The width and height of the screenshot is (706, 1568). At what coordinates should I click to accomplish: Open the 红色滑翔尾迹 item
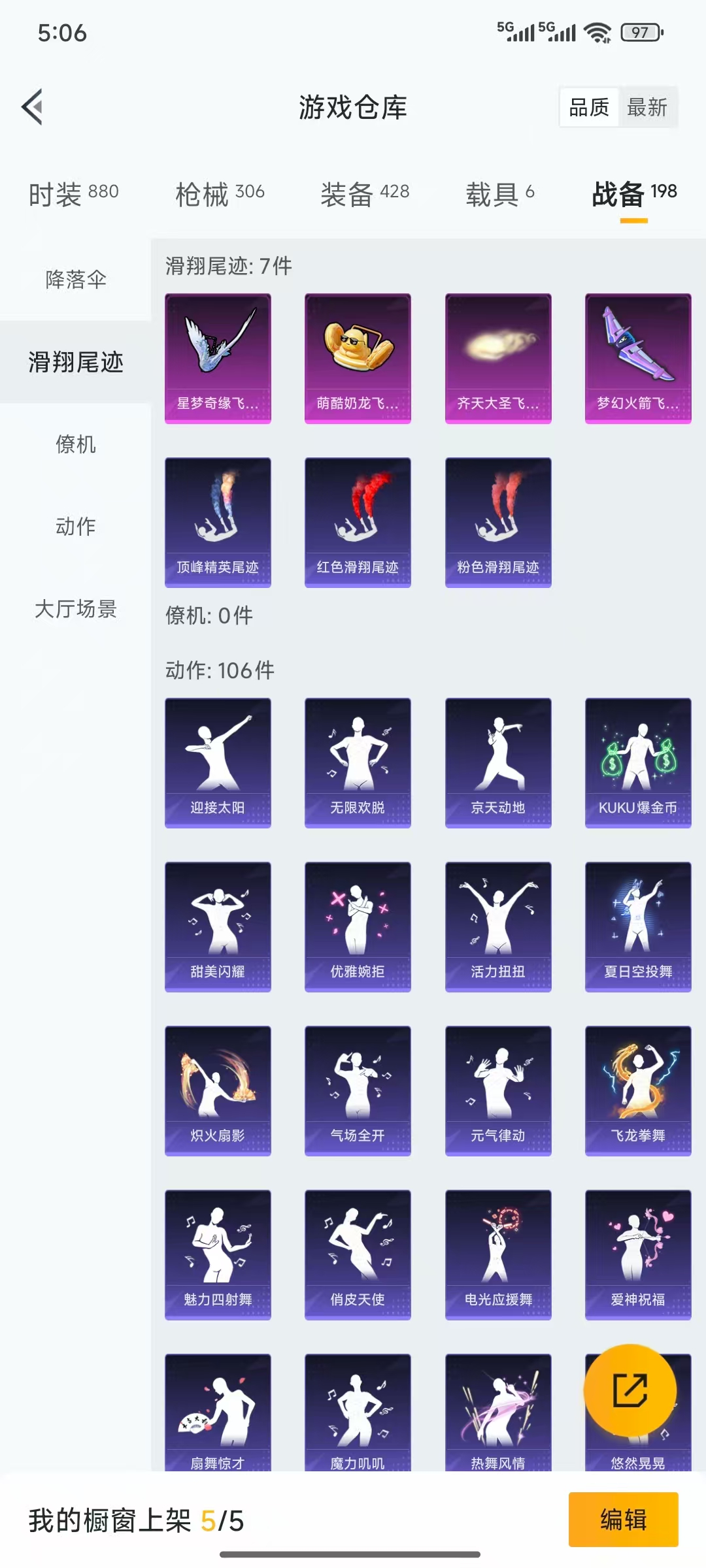(x=358, y=522)
